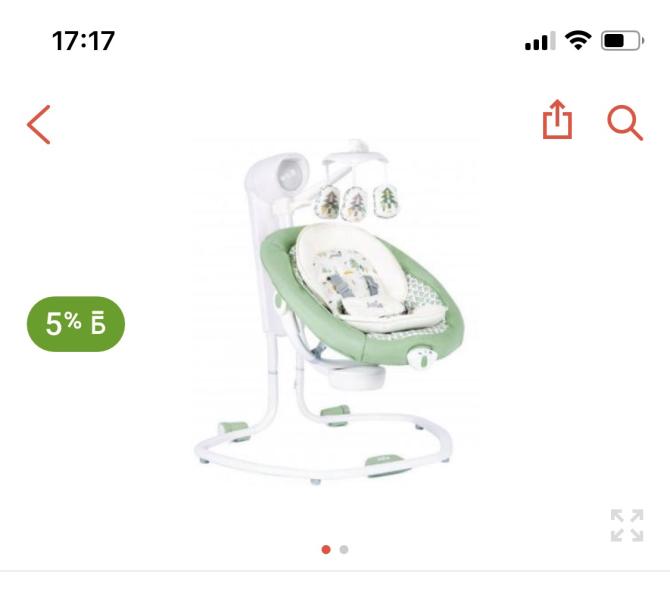Share this baby swing product

[x=557, y=122]
